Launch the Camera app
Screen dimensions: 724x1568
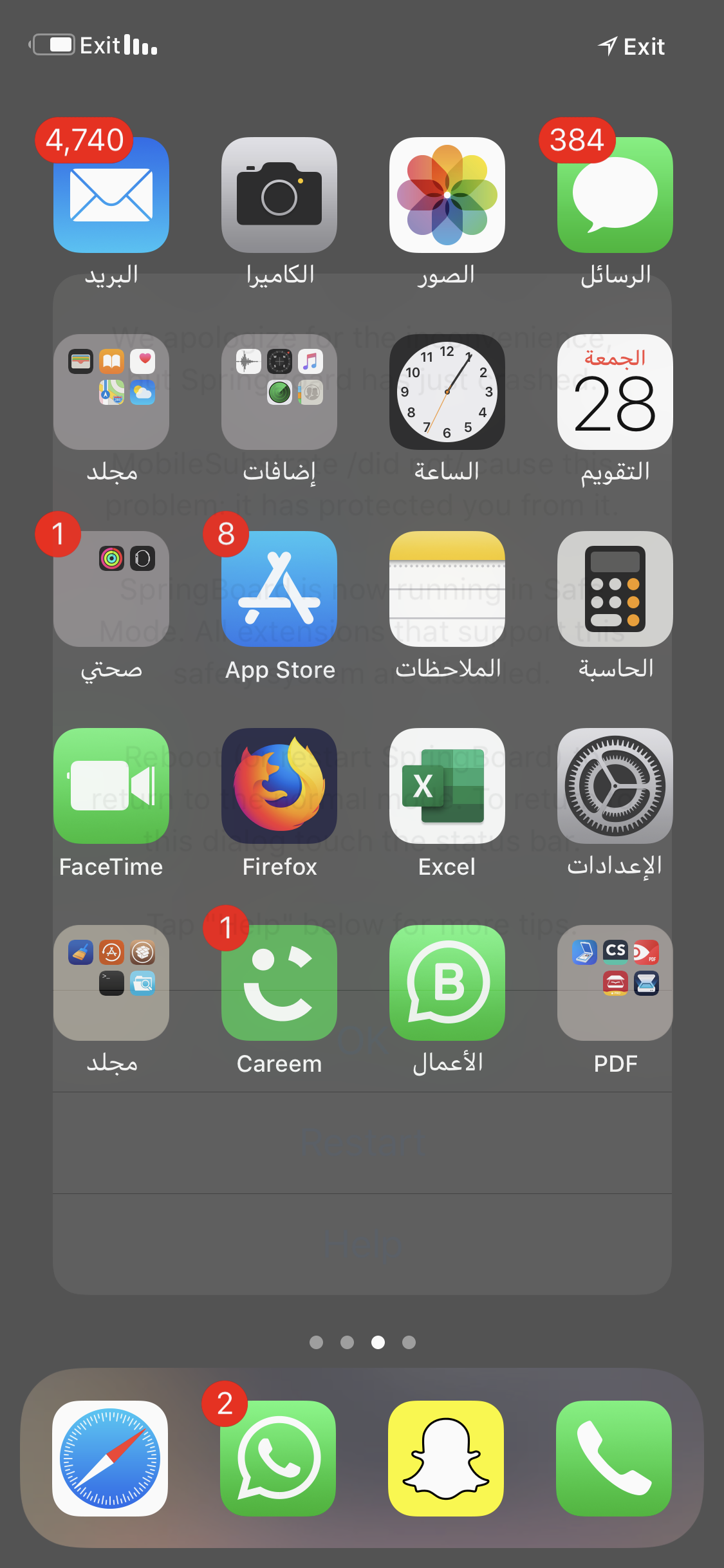279,195
